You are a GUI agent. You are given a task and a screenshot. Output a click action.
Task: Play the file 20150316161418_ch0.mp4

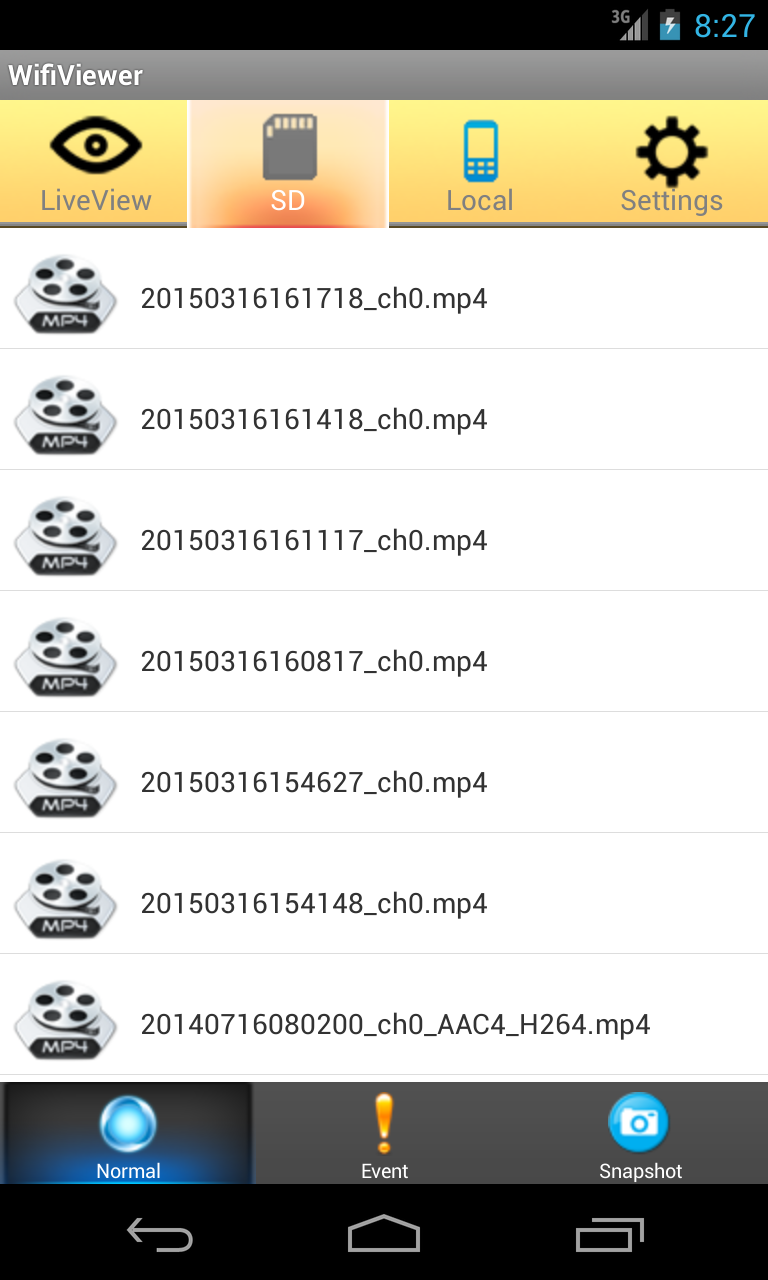(314, 419)
